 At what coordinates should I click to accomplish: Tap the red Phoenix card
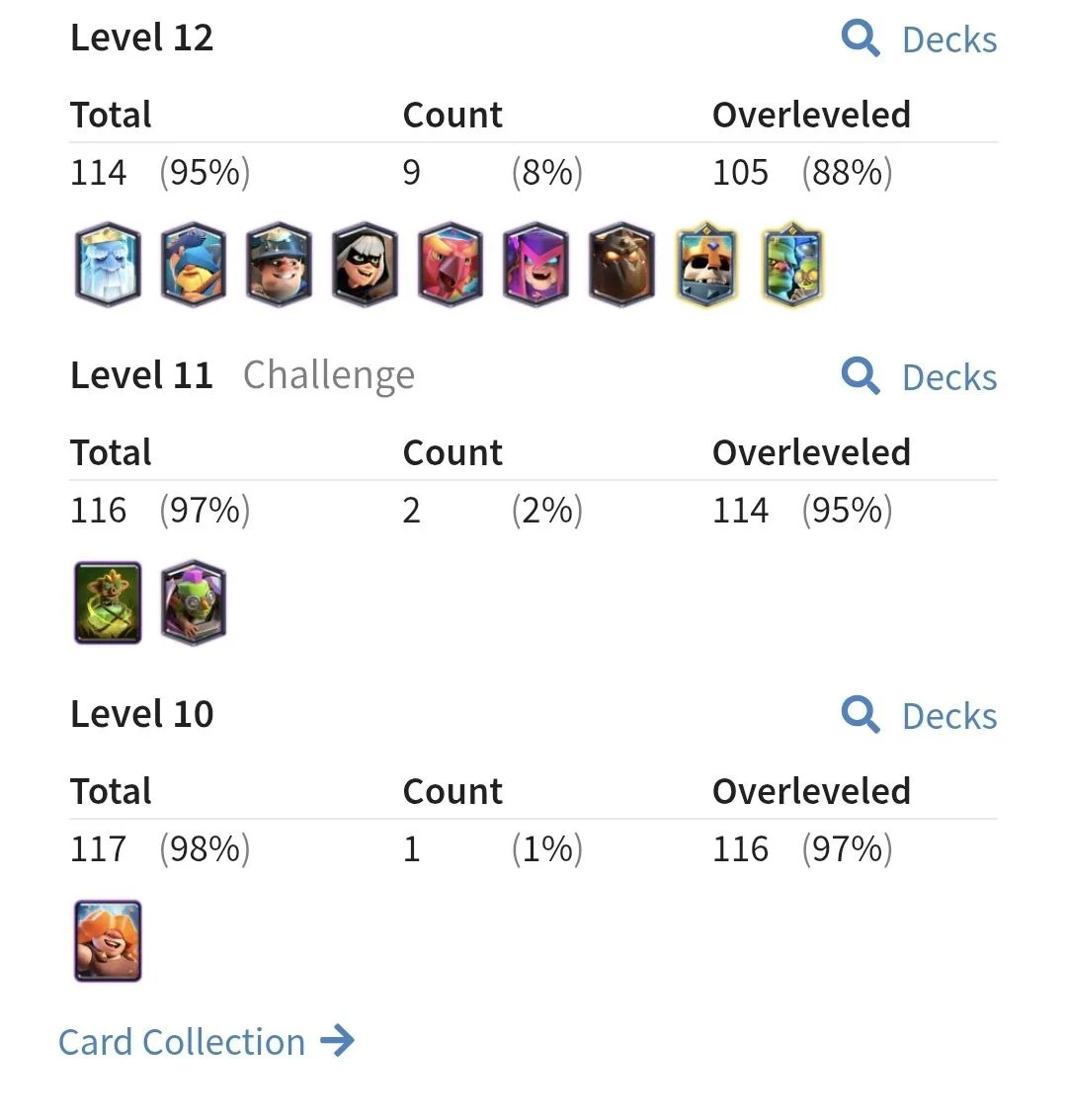(451, 265)
